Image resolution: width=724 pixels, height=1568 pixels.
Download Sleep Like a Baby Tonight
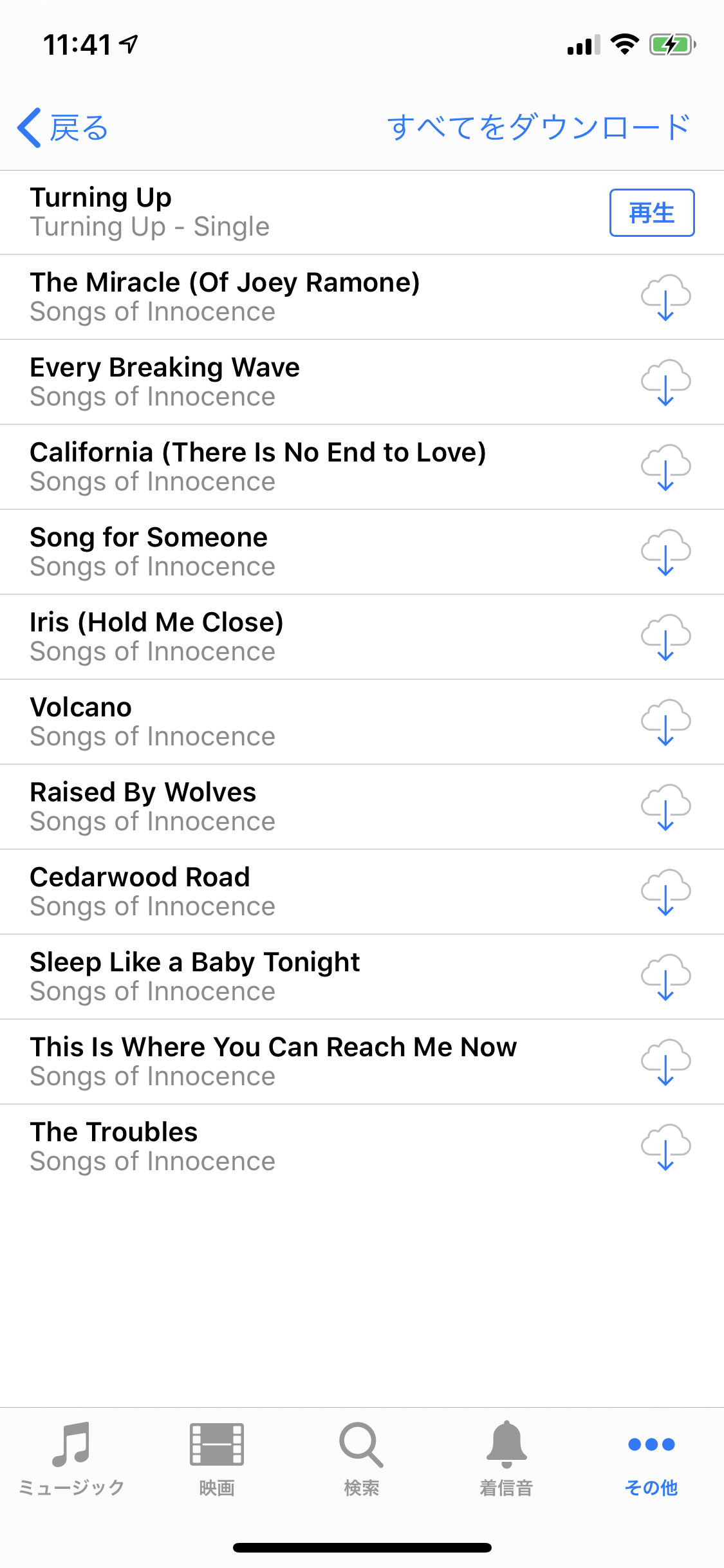click(665, 977)
